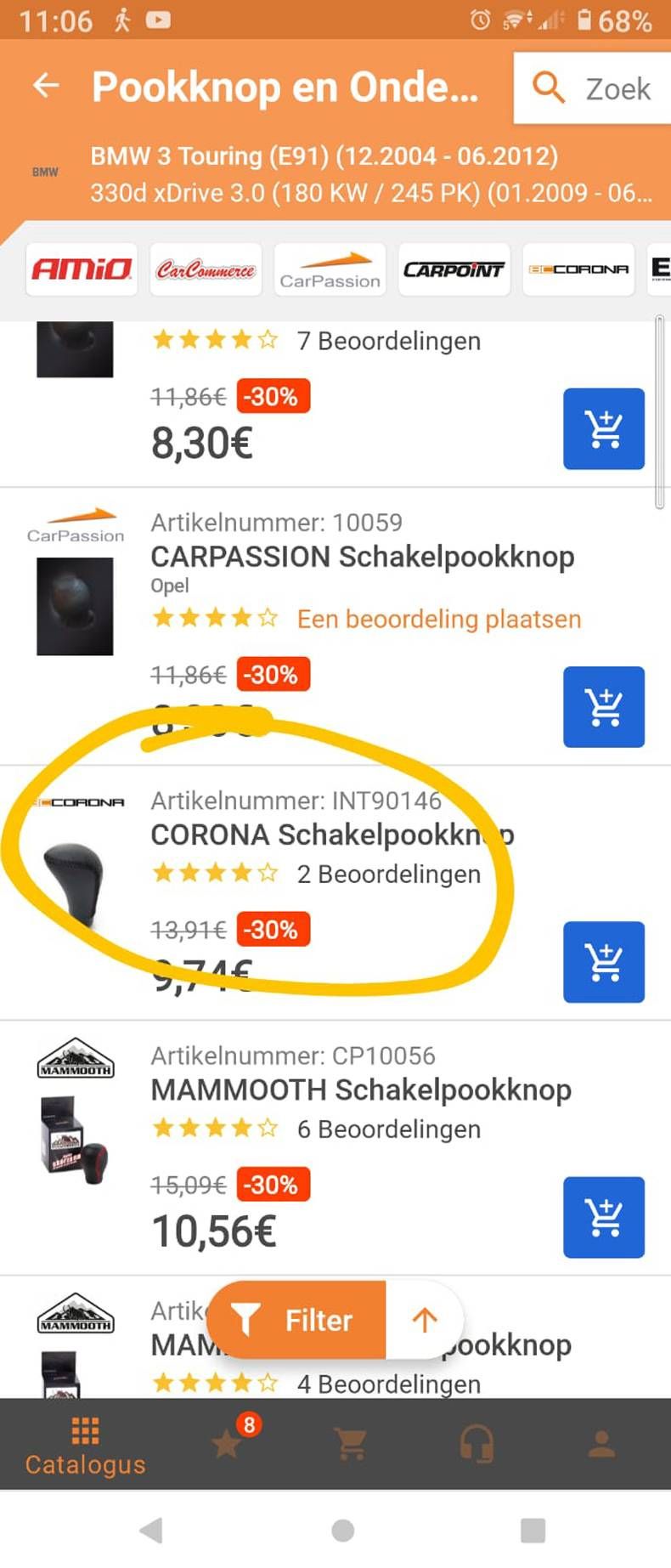Add MAMMOOTH Schakelpookknop CP10056 to cart
This screenshot has height=1568, width=671.
pyautogui.click(x=603, y=1217)
